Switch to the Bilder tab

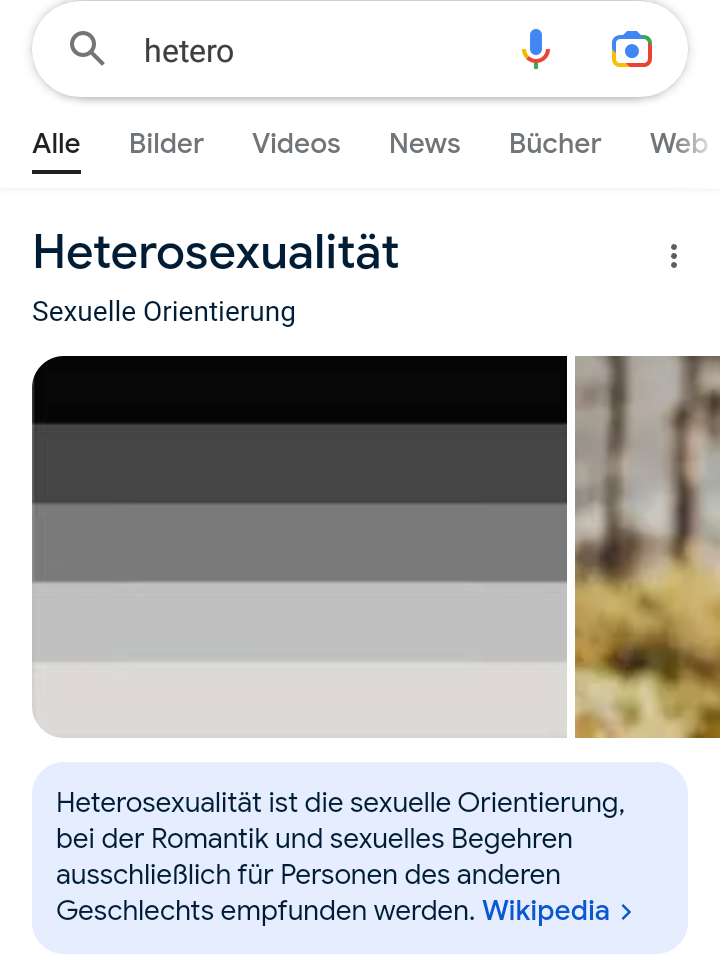click(x=166, y=144)
